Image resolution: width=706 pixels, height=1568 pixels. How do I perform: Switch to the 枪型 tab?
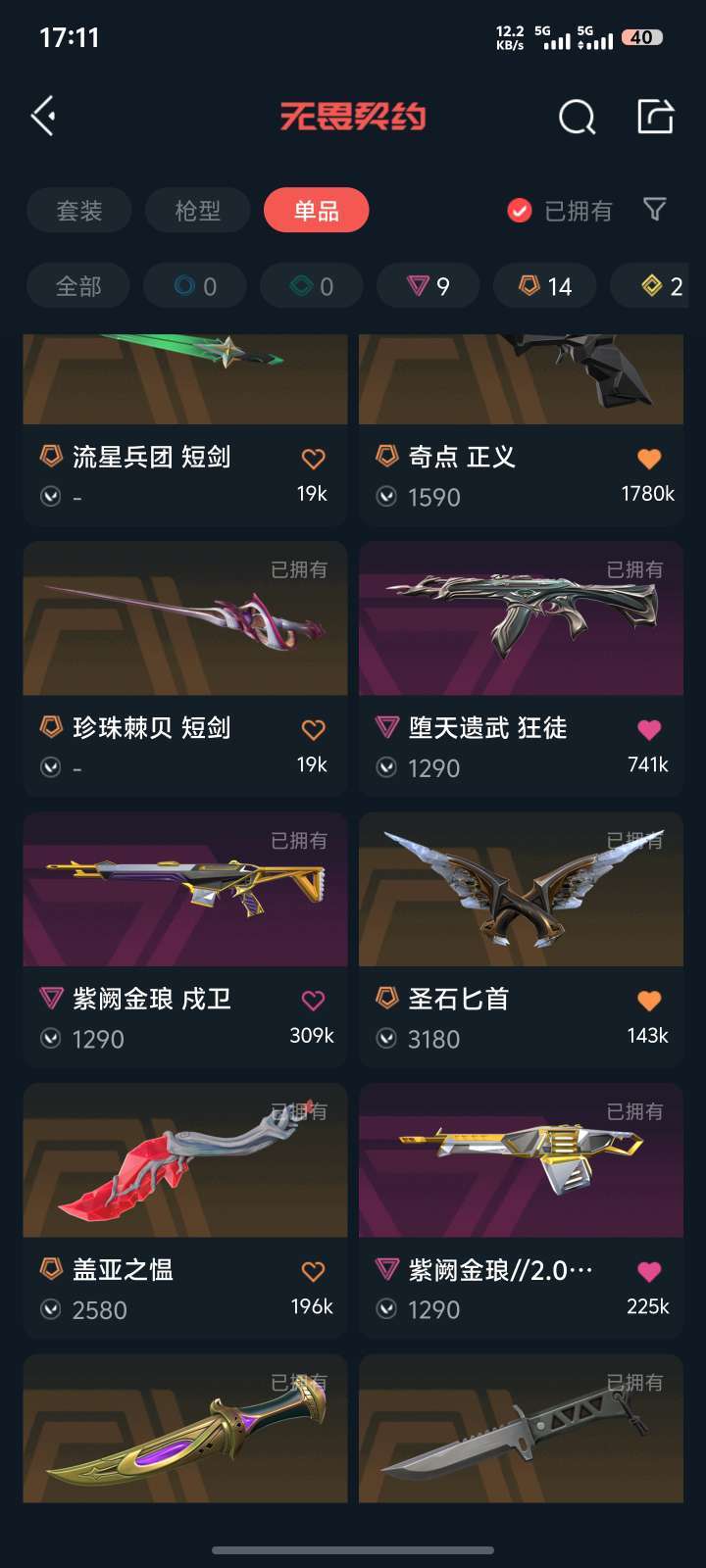(198, 211)
